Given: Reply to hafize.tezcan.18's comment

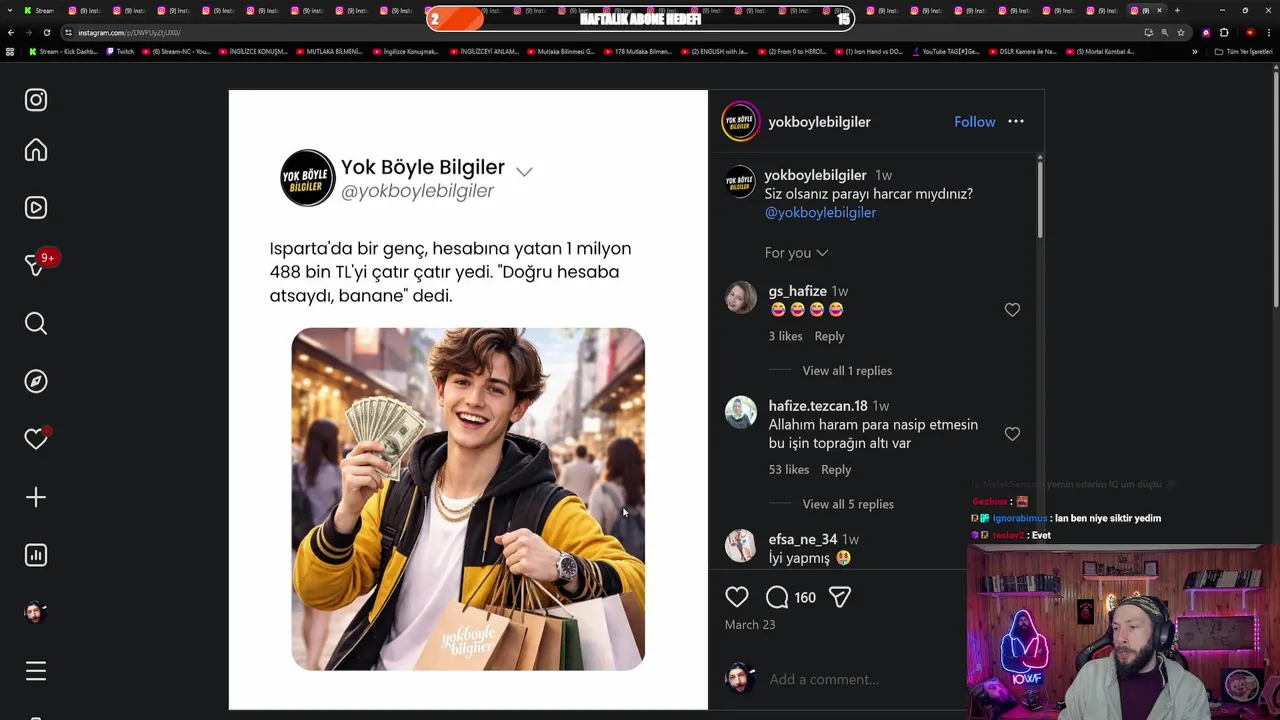Looking at the screenshot, I should (836, 470).
